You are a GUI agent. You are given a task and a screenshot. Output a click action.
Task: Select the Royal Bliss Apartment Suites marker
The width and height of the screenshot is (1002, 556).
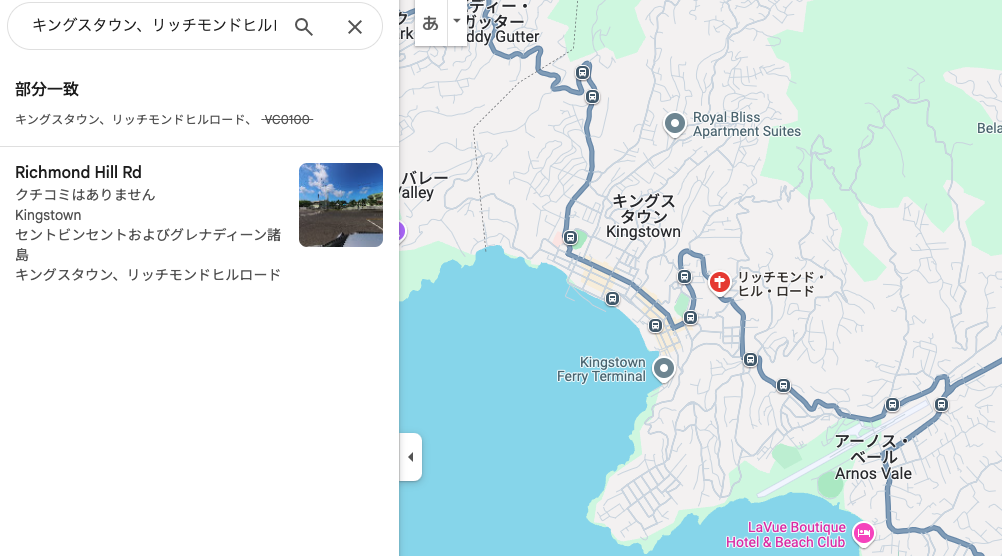[675, 123]
